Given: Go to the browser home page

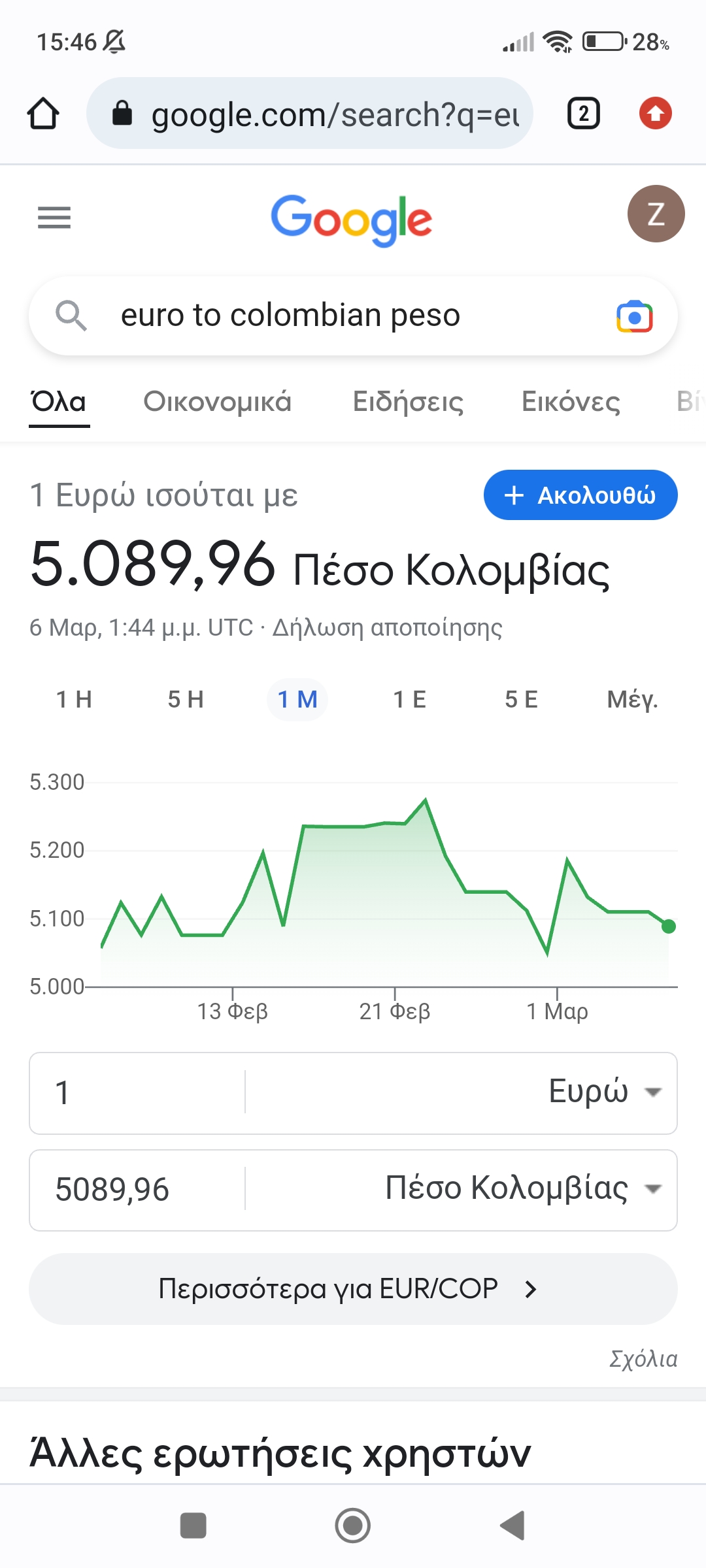Looking at the screenshot, I should [43, 114].
